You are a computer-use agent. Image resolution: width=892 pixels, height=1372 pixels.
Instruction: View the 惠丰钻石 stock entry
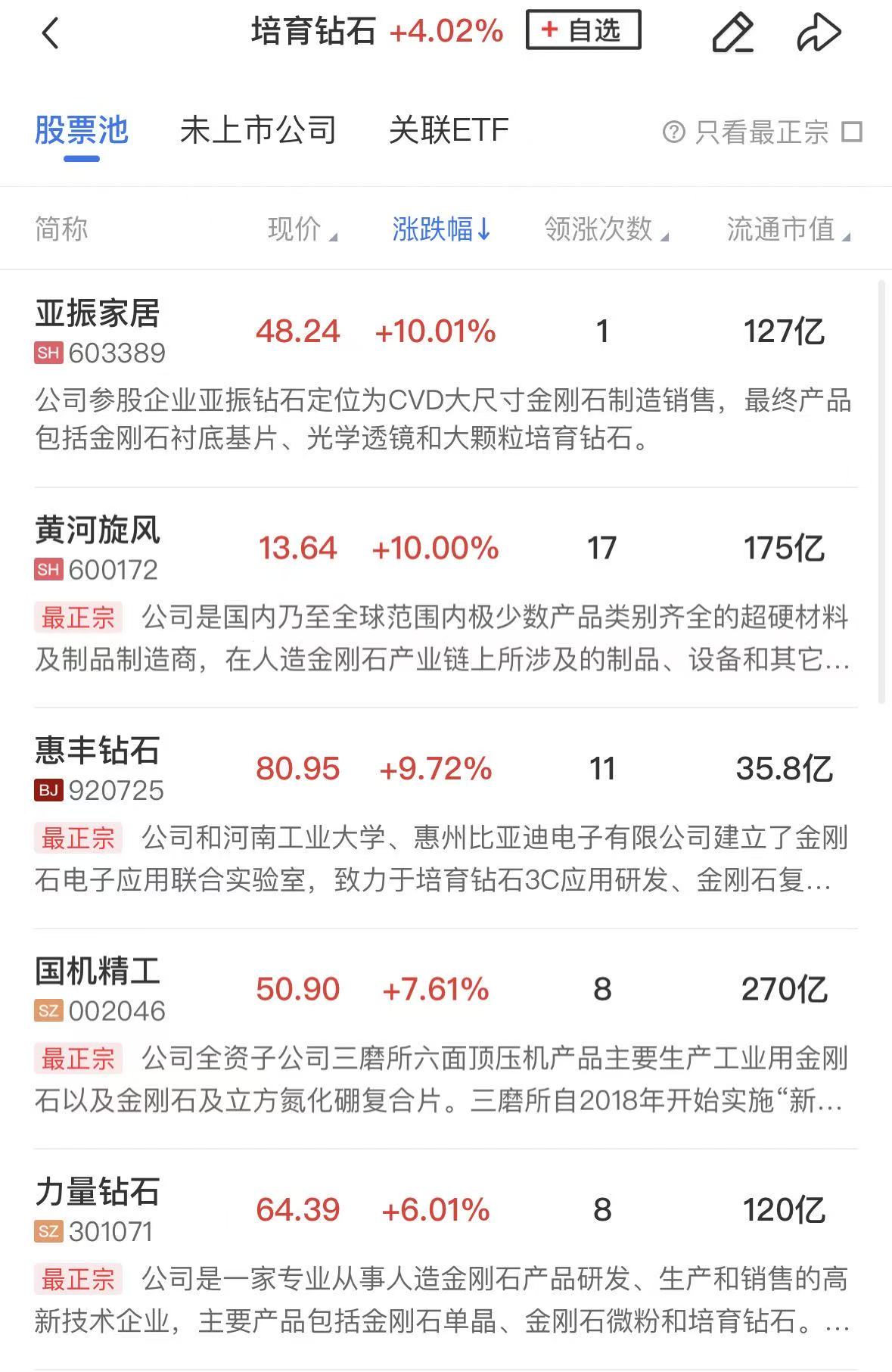tap(446, 818)
